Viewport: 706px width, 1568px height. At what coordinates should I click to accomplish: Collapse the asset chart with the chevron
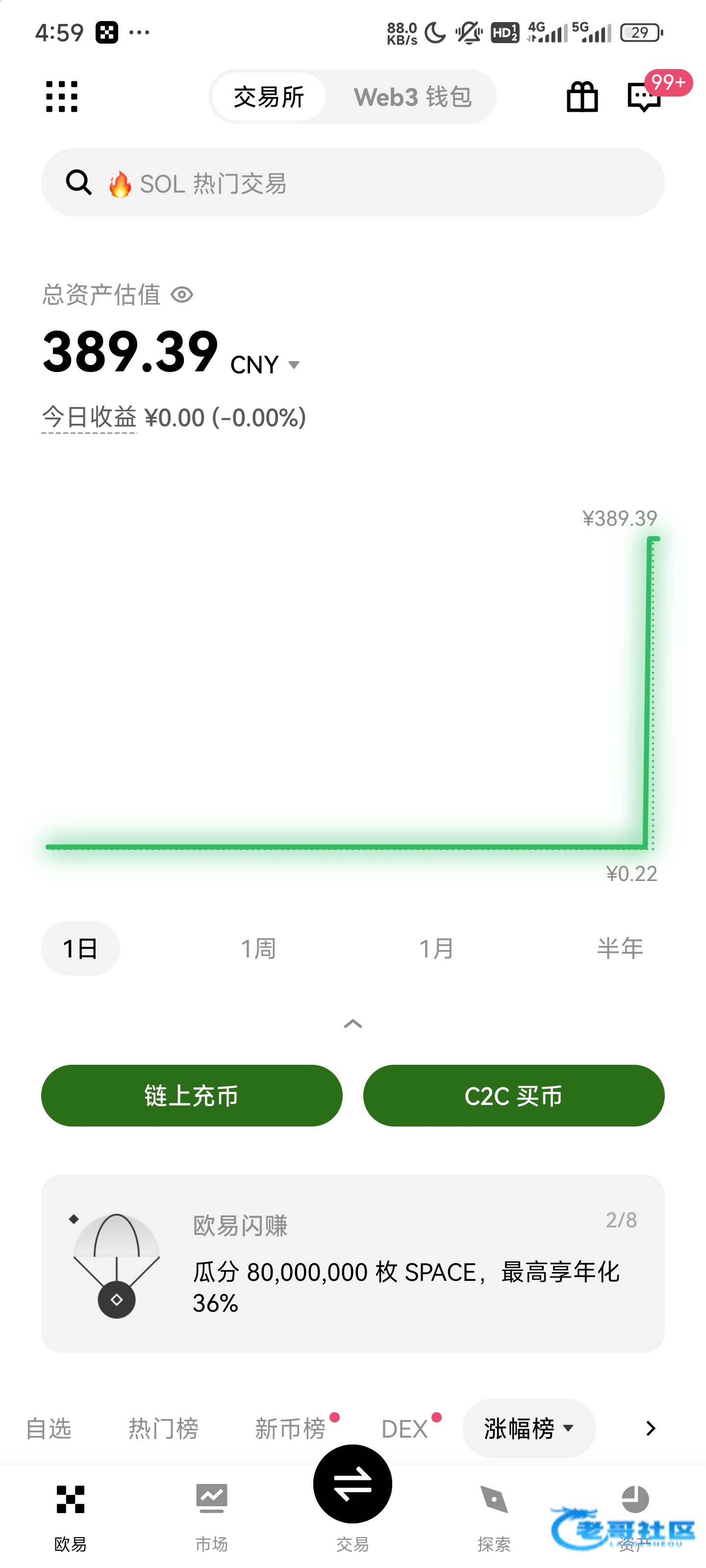(353, 1024)
